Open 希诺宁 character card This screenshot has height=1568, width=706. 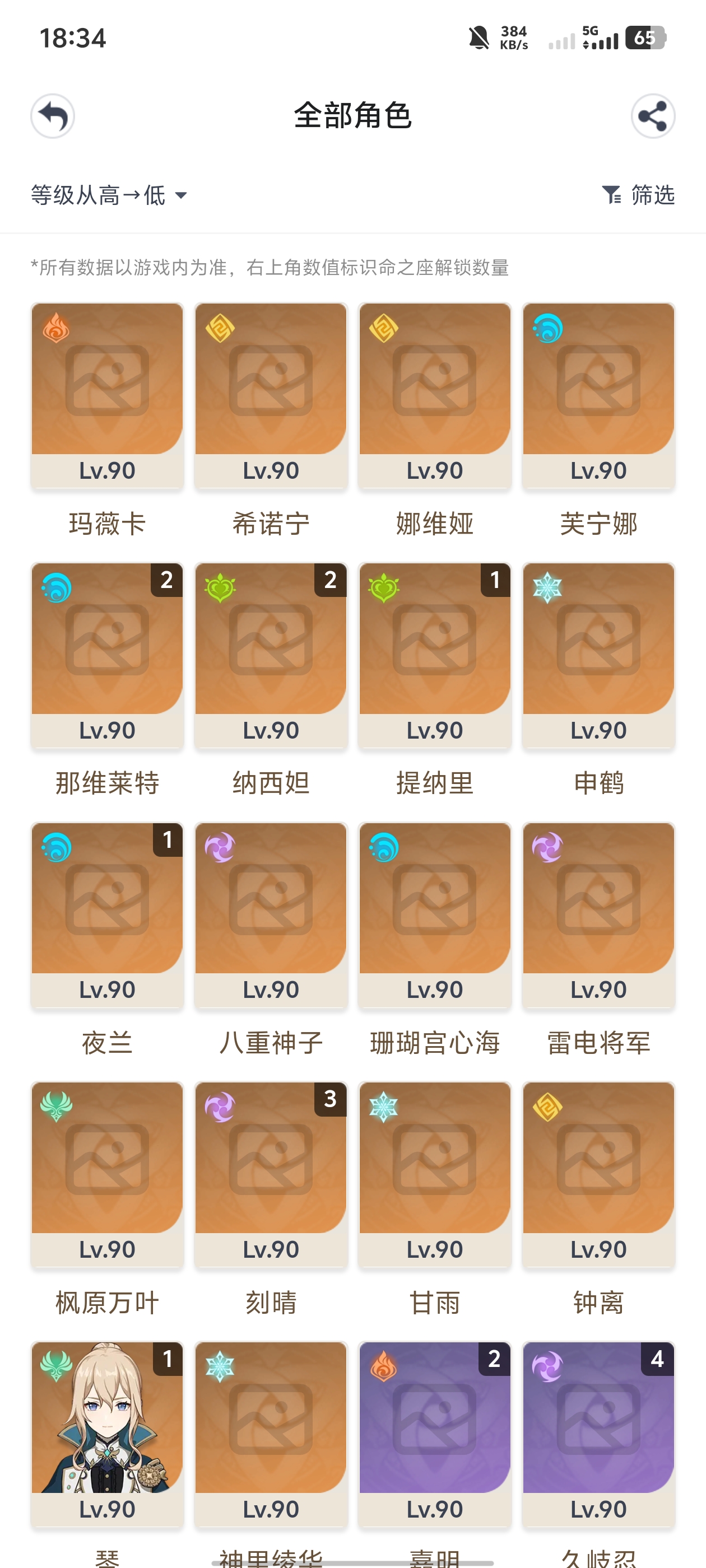[271, 396]
